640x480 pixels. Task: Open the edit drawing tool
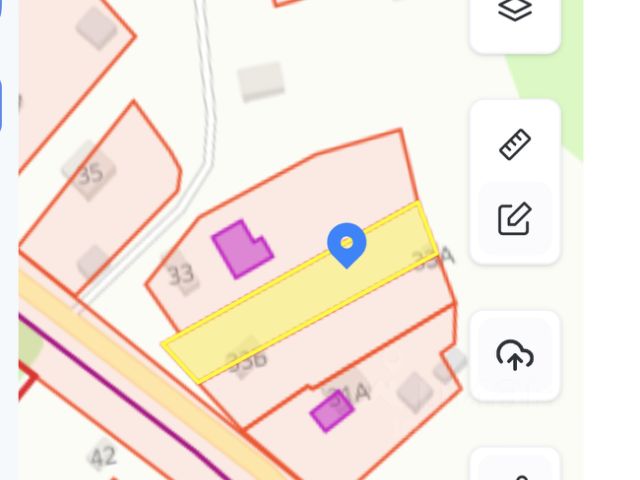coord(514,217)
